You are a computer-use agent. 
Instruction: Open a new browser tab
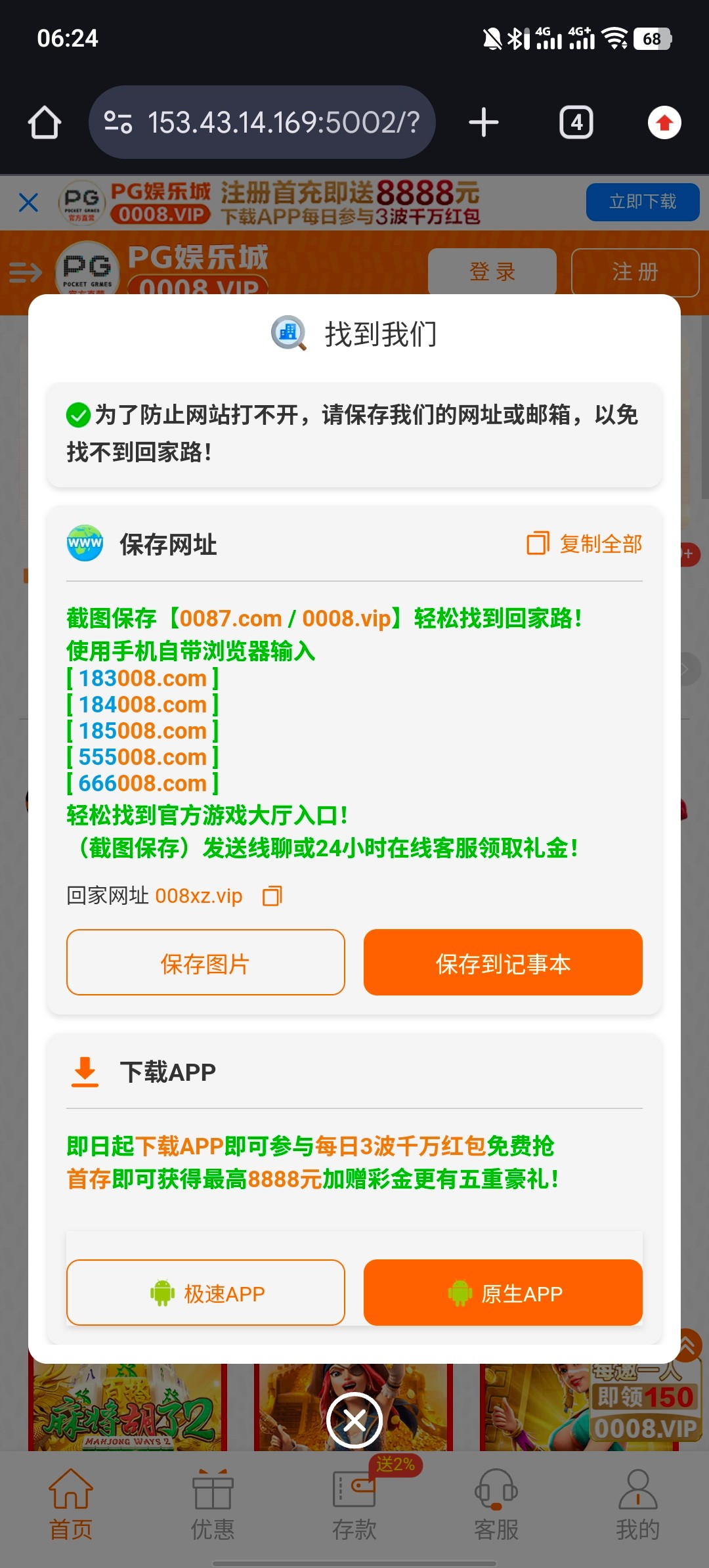pos(484,123)
